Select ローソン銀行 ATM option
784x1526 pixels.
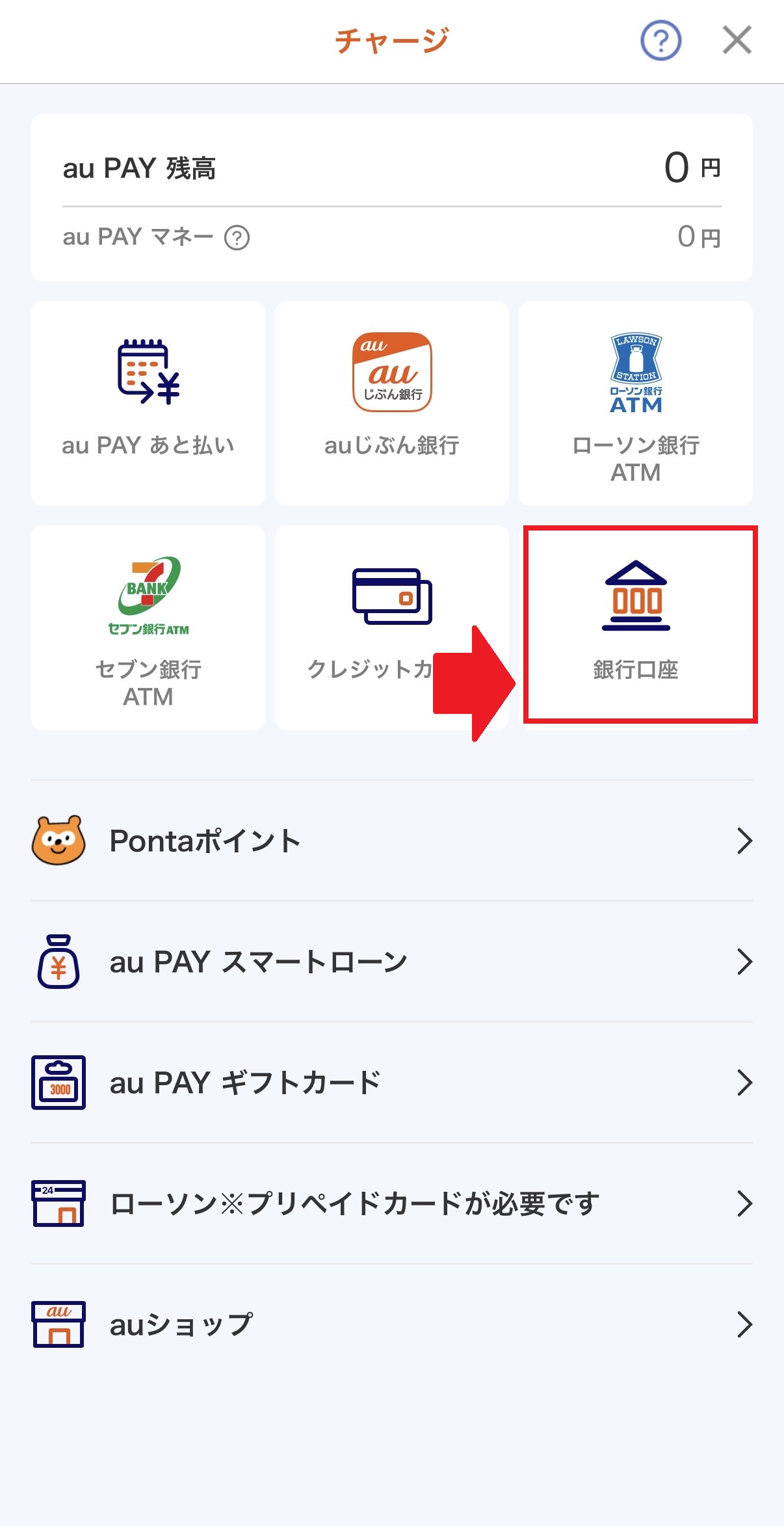(x=635, y=403)
